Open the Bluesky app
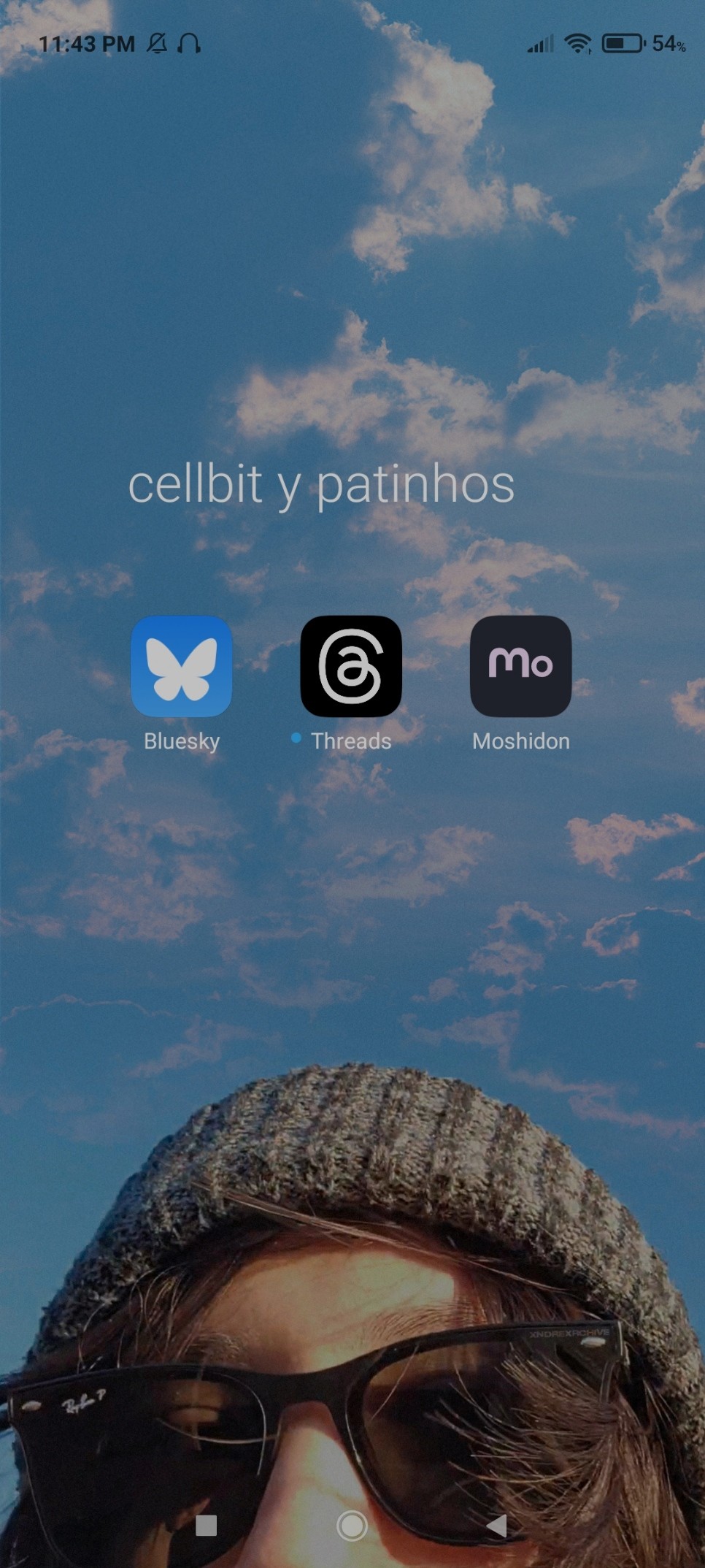 [x=182, y=666]
